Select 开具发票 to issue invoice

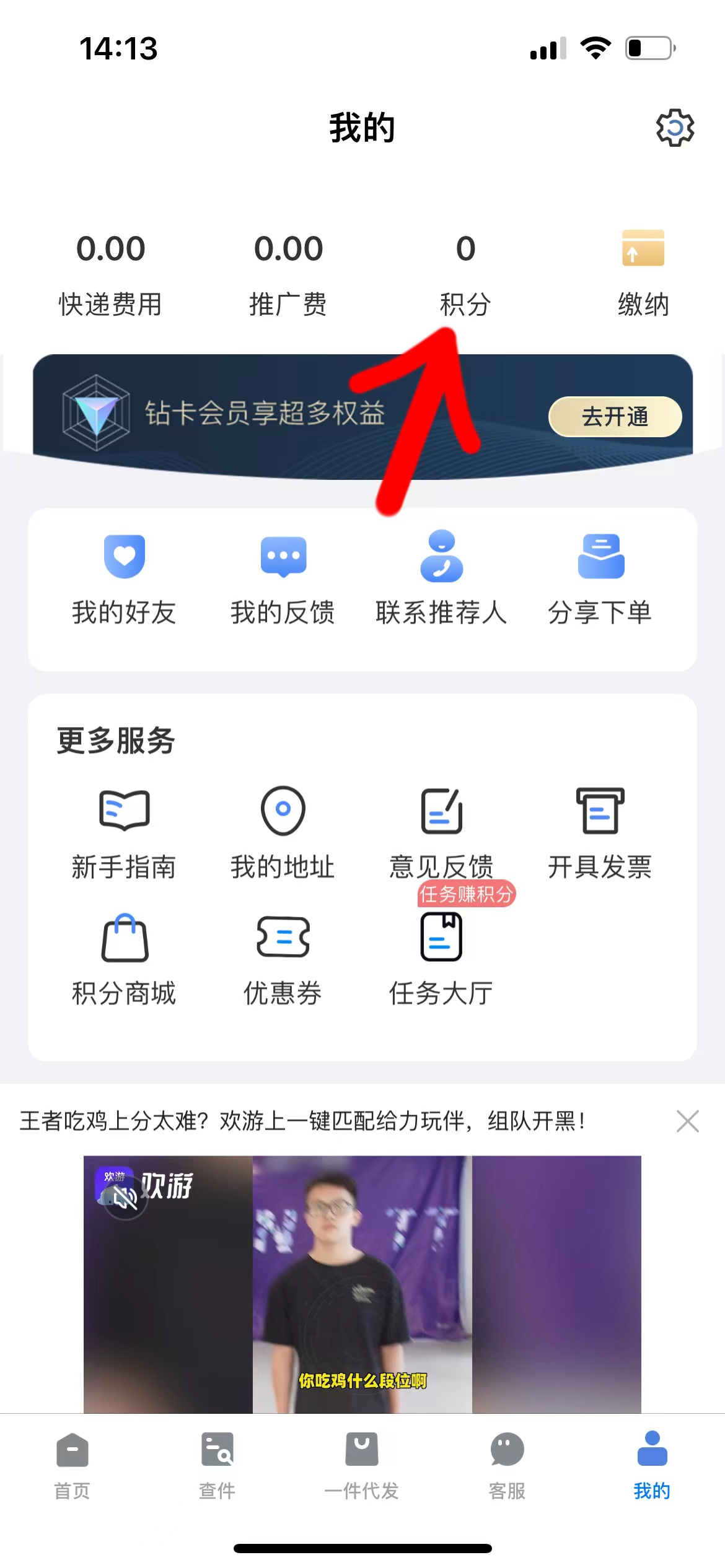(x=600, y=832)
